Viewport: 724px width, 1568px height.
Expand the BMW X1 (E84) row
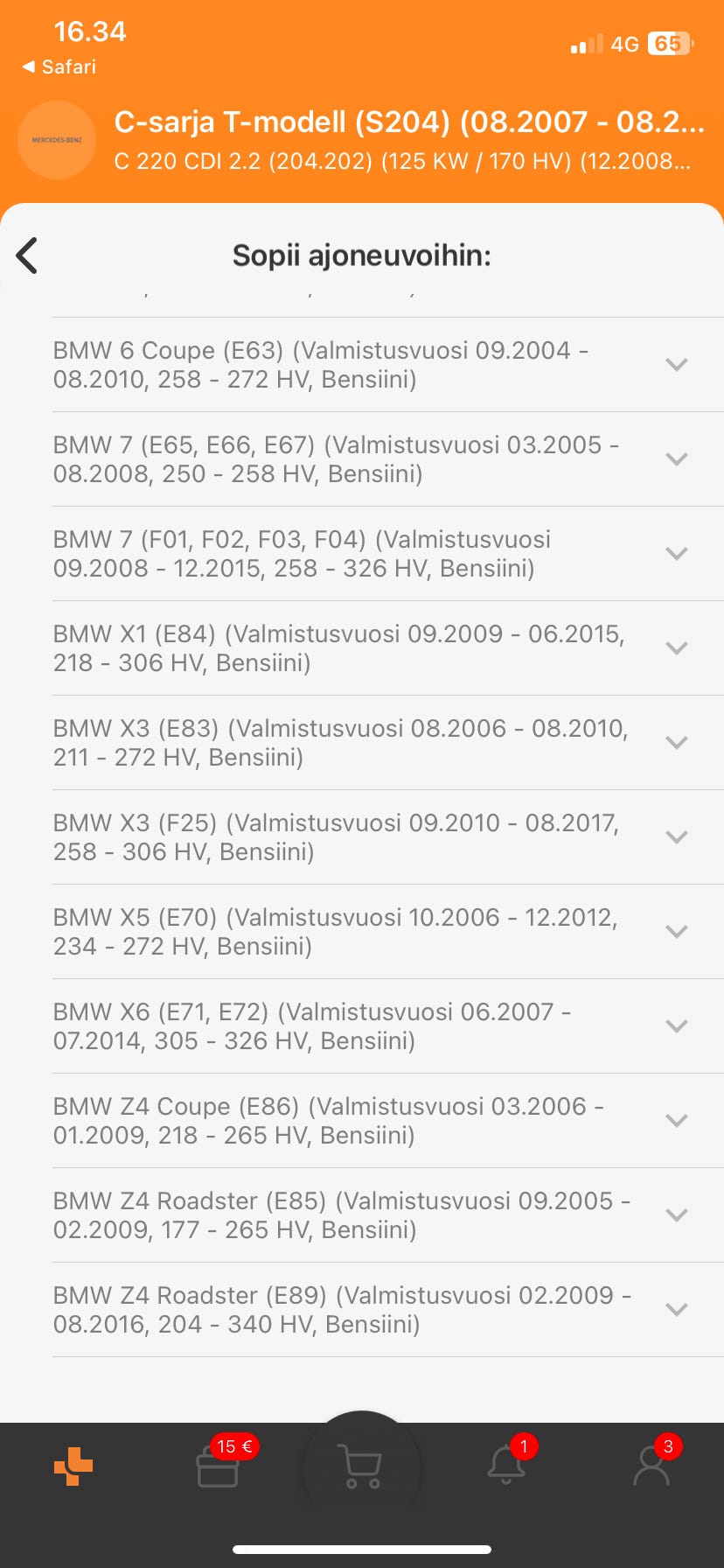click(676, 648)
